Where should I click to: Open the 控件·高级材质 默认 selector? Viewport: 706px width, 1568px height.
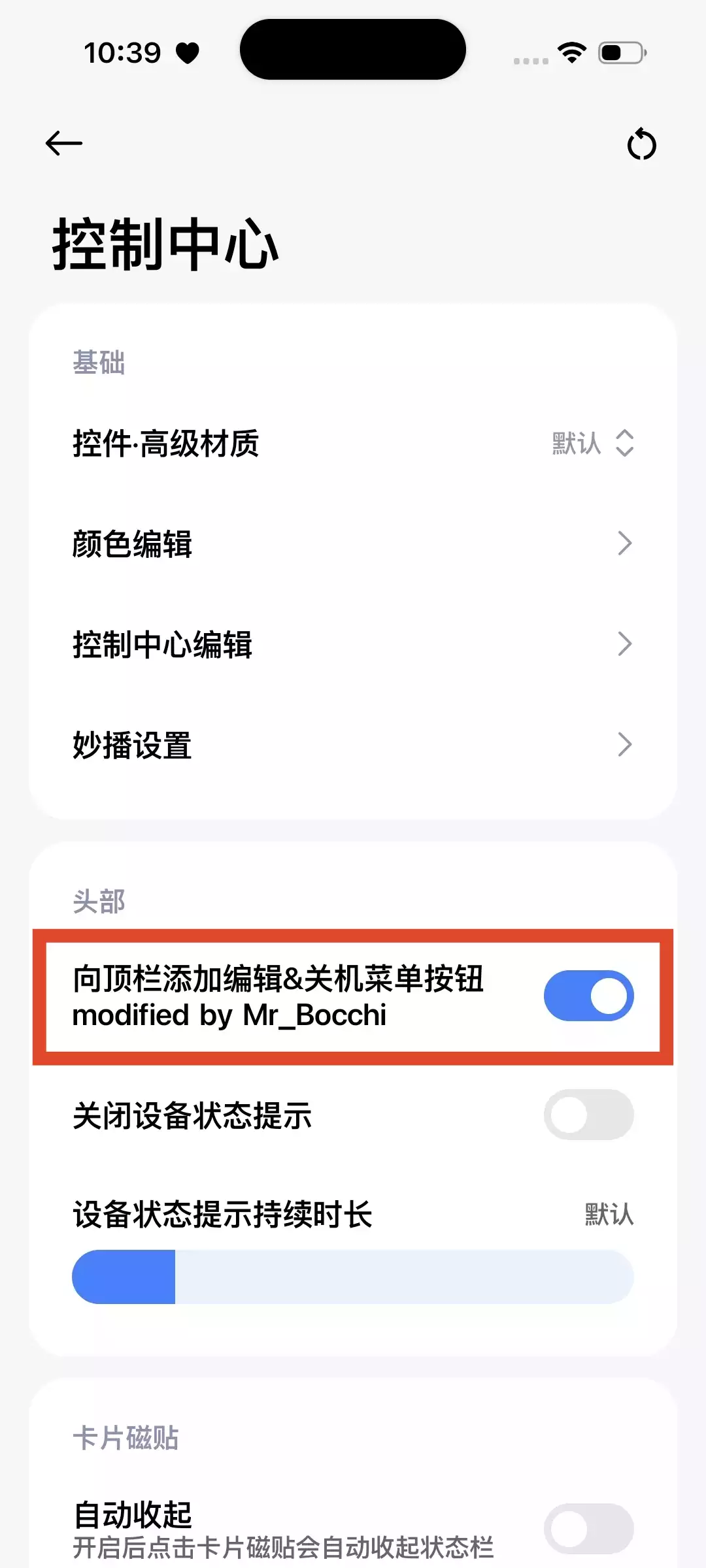590,444
